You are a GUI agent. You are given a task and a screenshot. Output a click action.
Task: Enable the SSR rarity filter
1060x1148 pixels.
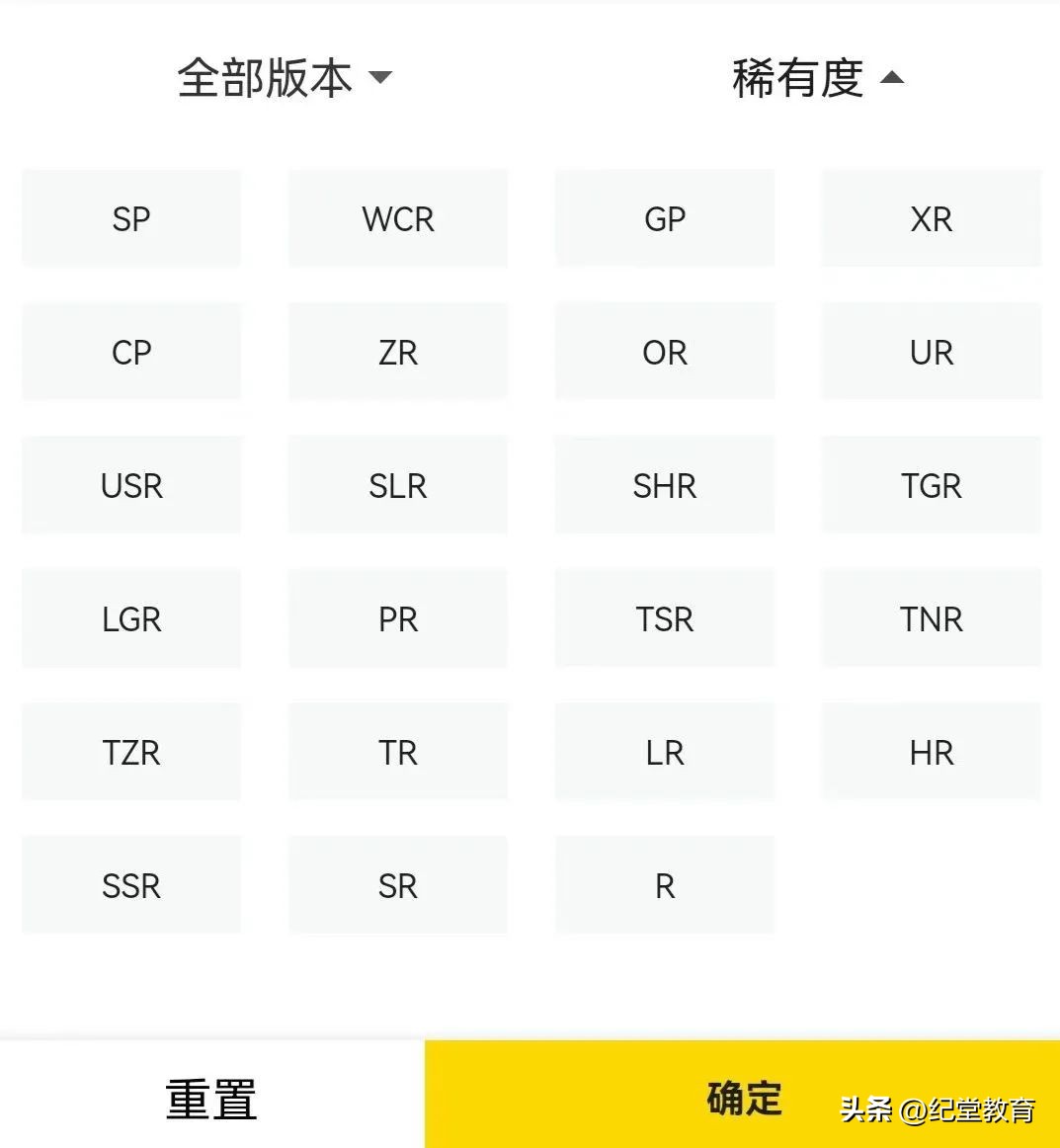131,885
